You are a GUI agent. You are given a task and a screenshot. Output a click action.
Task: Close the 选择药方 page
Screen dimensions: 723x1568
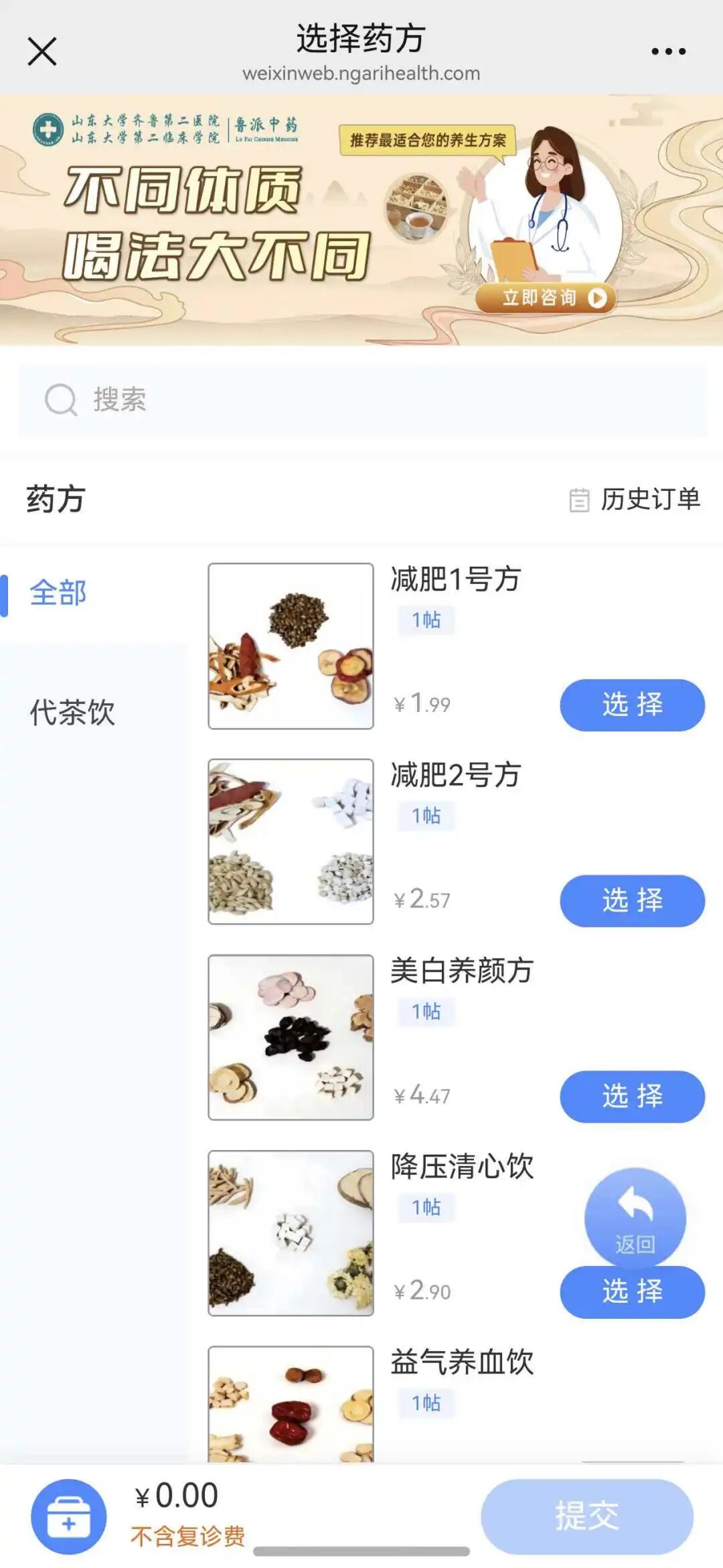coord(42,52)
